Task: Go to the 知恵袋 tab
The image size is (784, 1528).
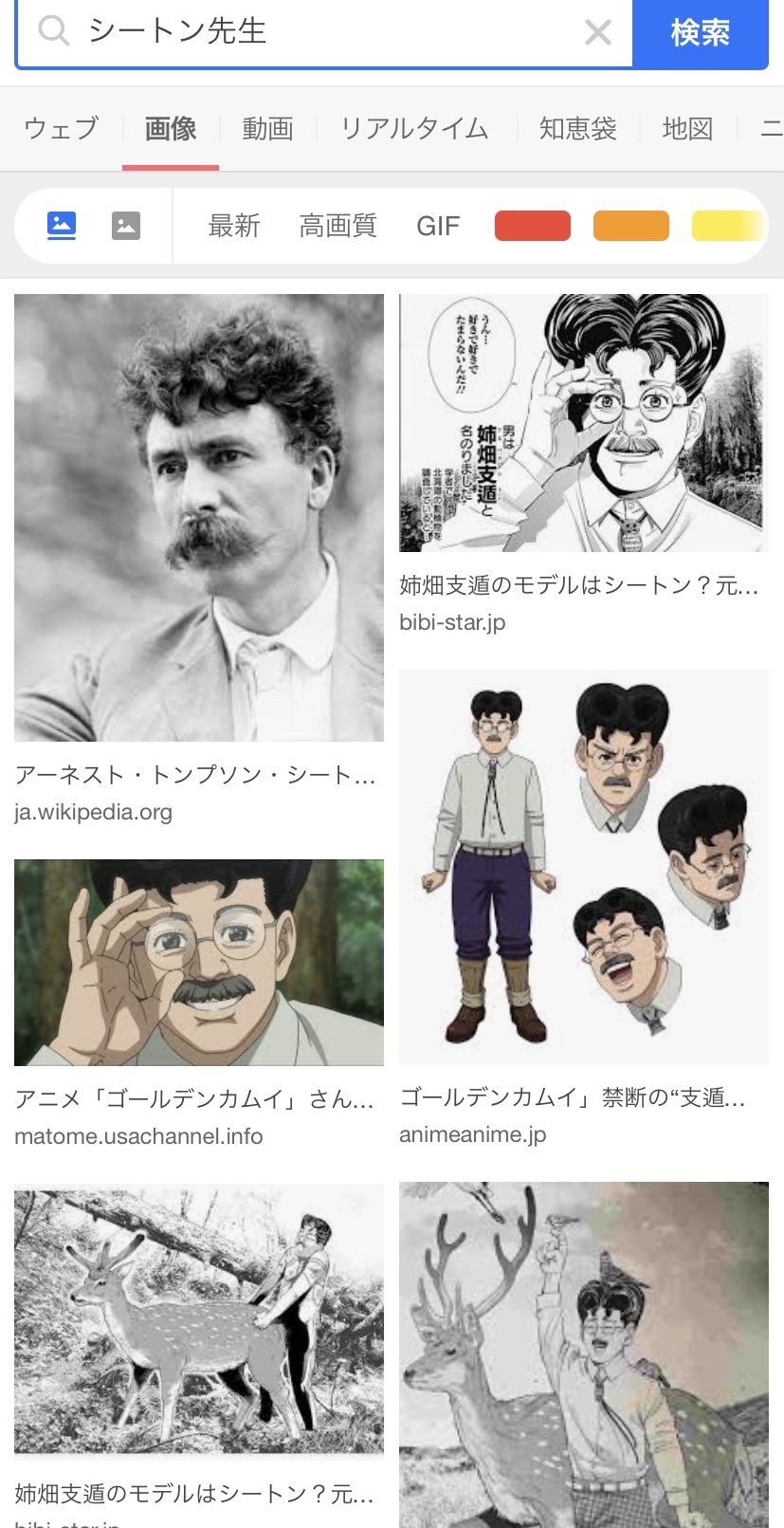Action: point(577,128)
